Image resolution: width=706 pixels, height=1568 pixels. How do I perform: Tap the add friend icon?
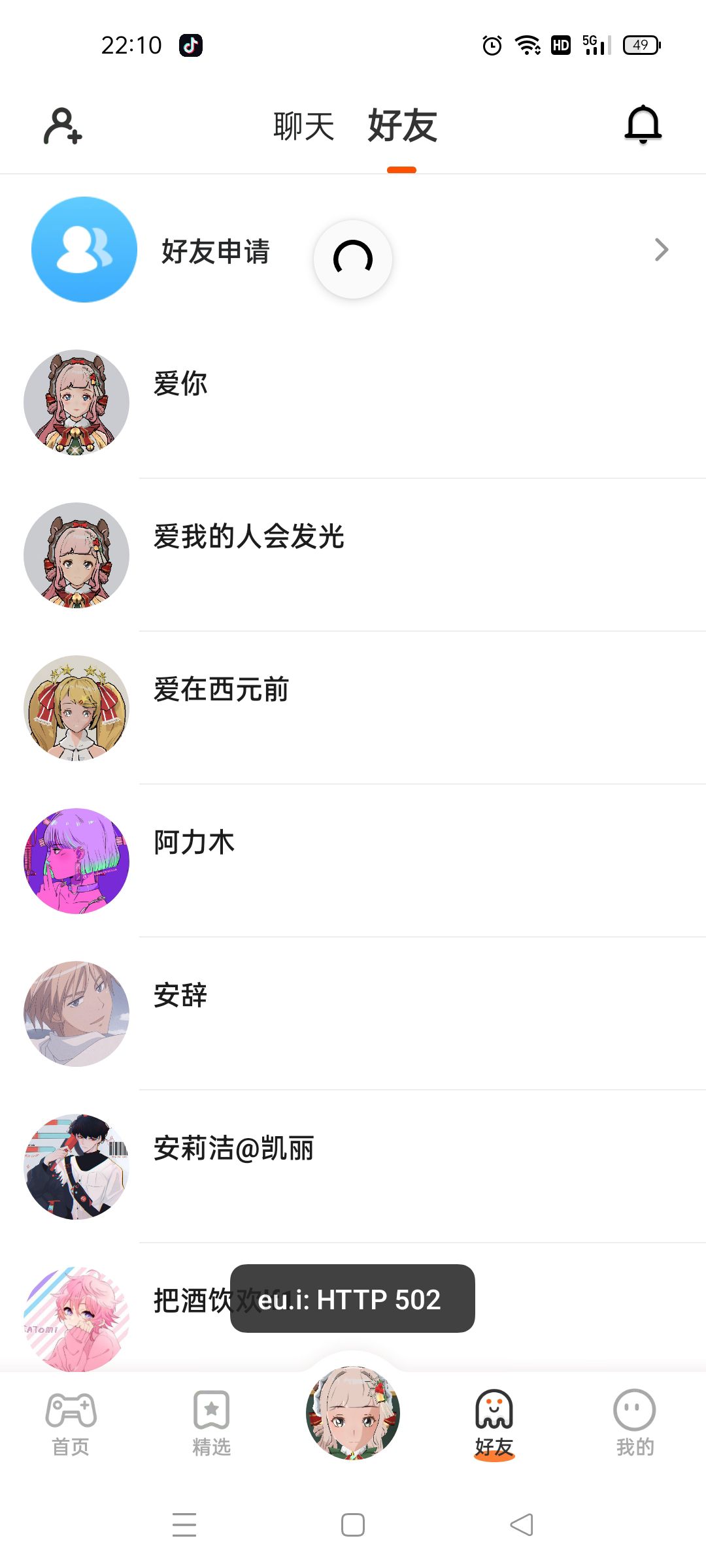(63, 125)
